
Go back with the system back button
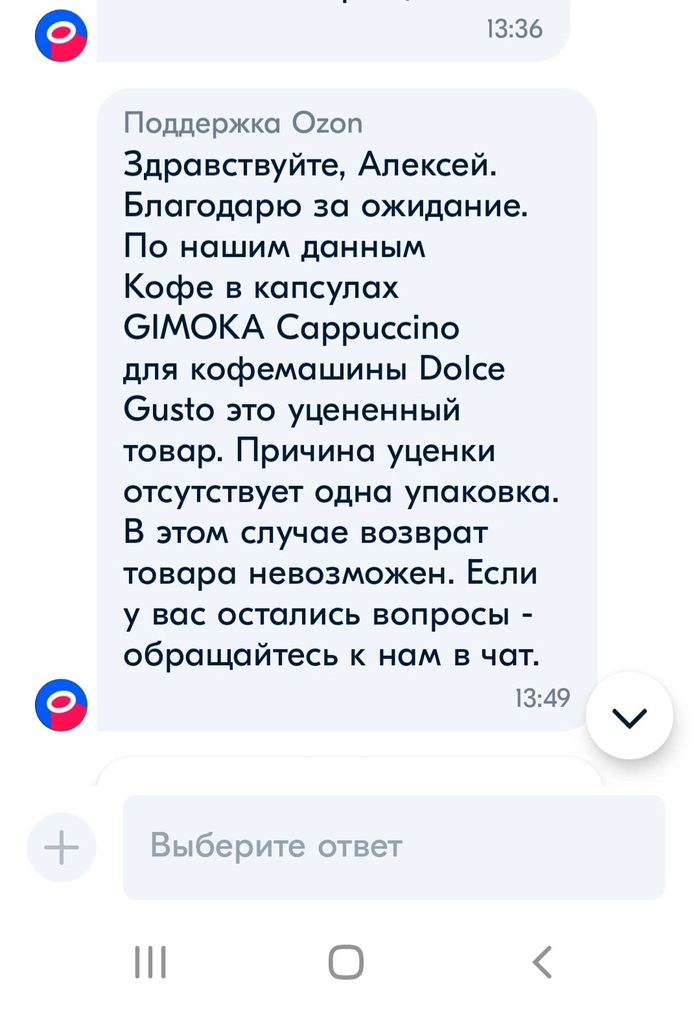coord(541,962)
